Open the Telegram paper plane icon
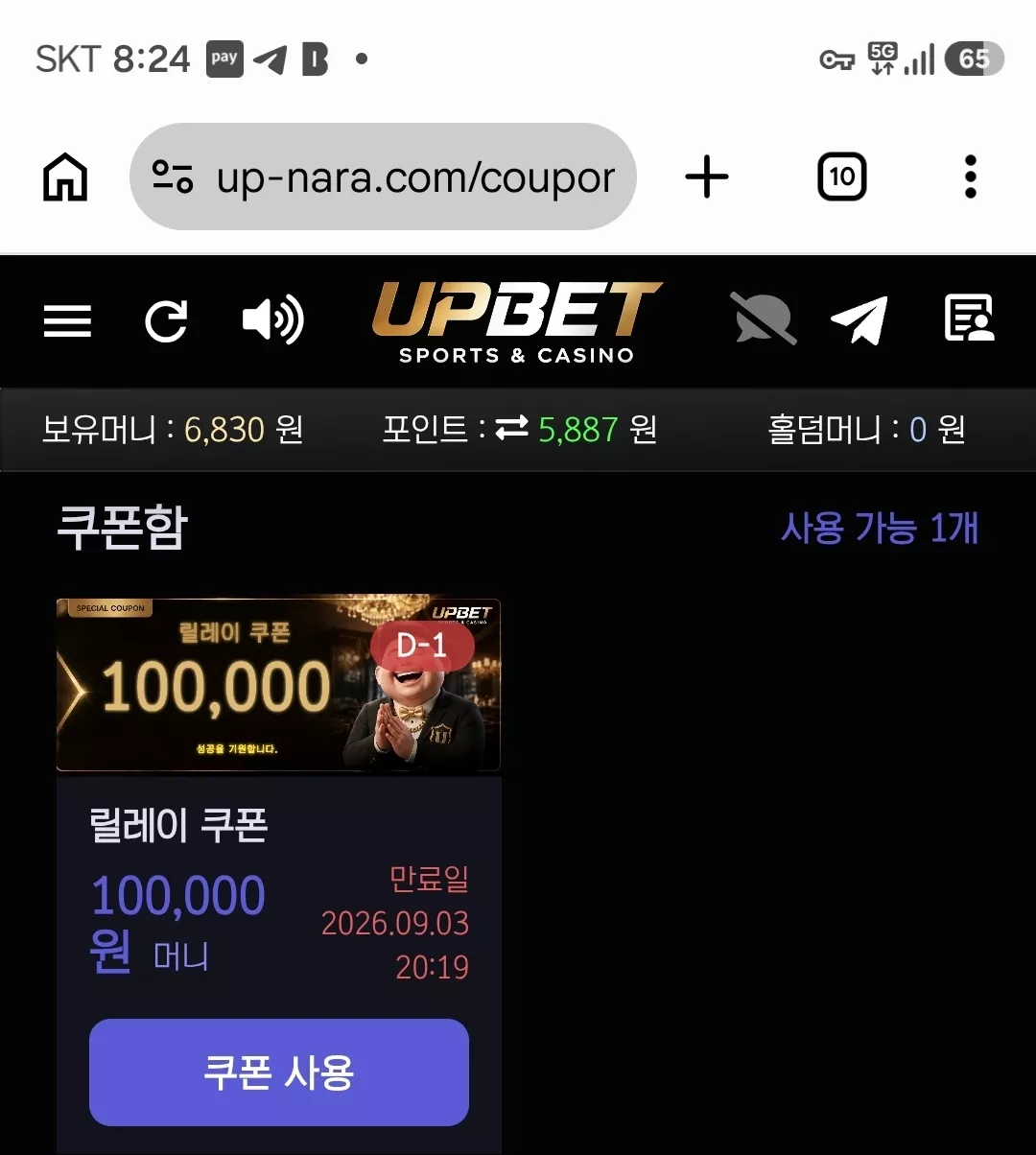1036x1155 pixels. pyautogui.click(x=859, y=320)
